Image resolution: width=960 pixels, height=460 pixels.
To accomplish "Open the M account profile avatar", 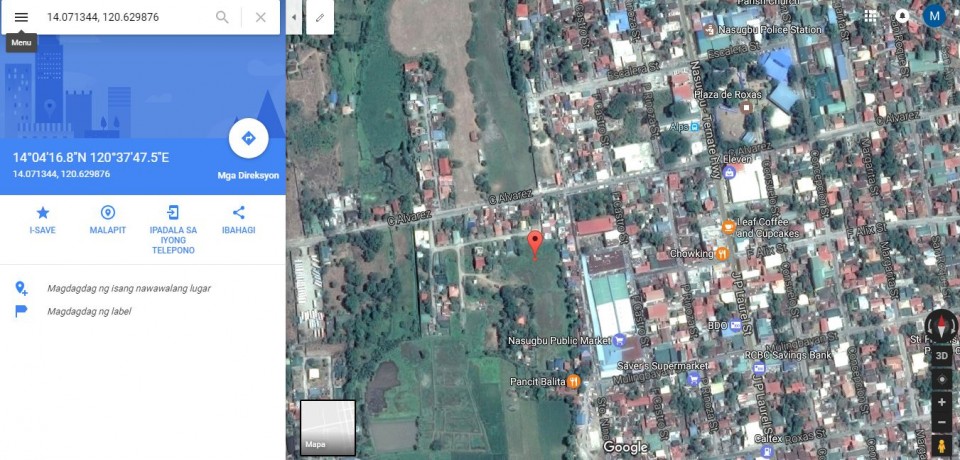I will coord(934,16).
